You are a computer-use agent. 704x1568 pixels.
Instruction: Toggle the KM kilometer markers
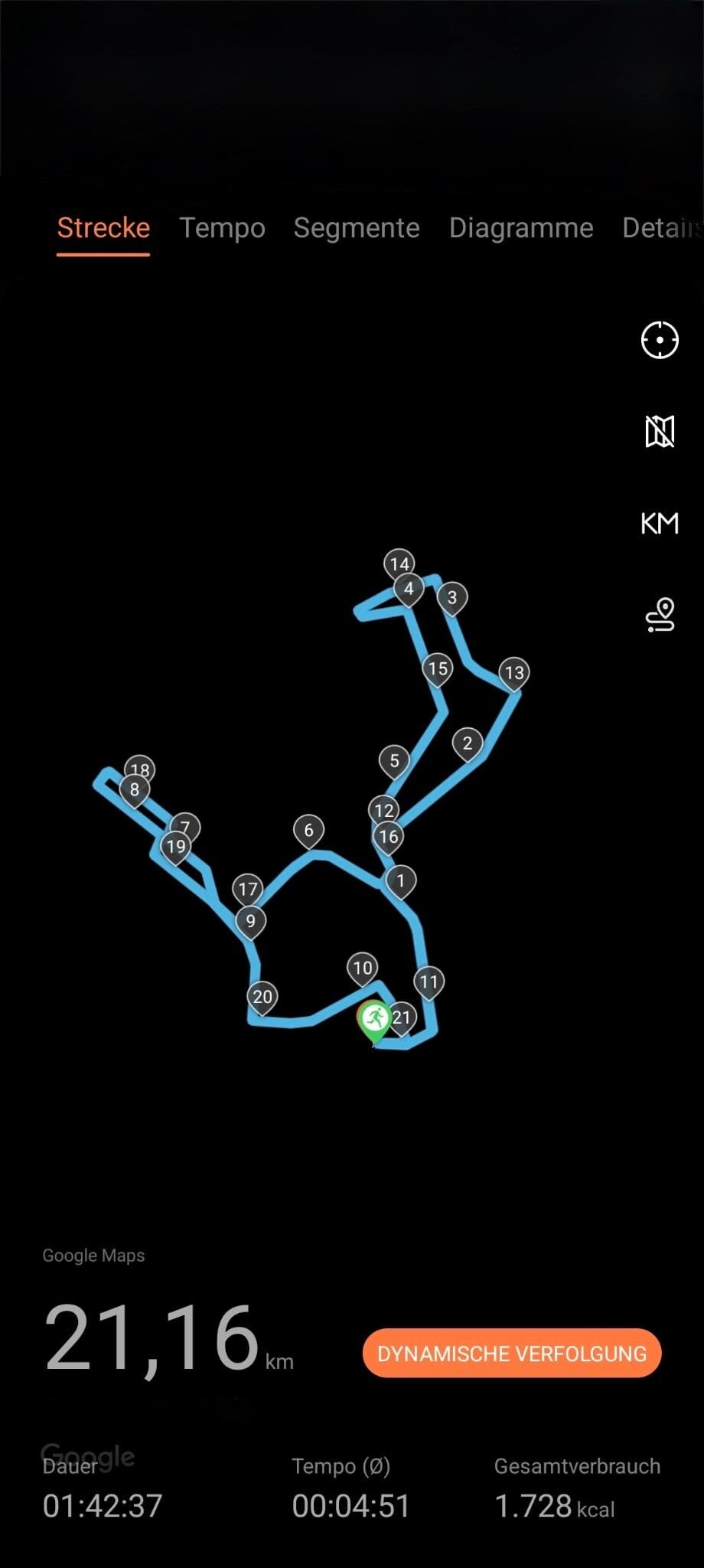pyautogui.click(x=660, y=524)
